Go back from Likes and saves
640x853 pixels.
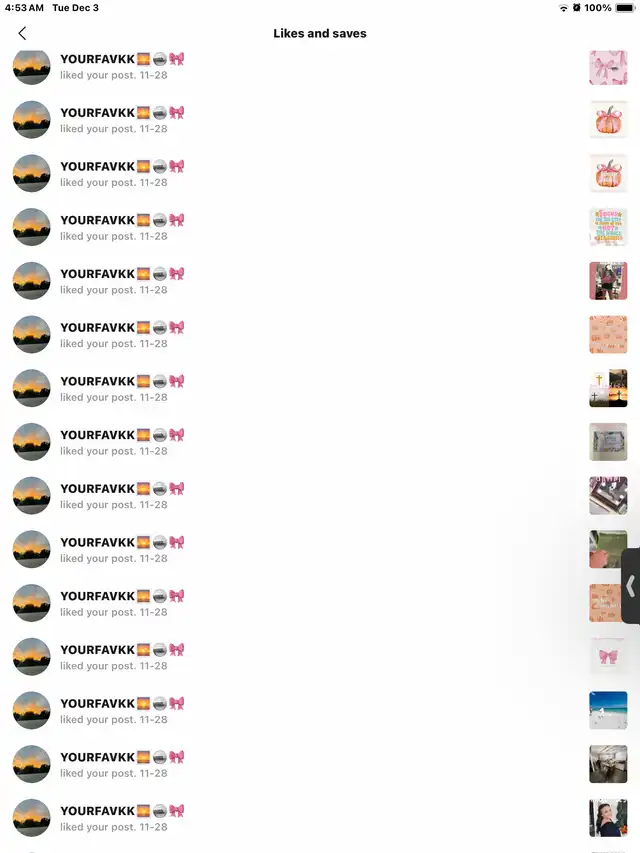click(x=22, y=33)
